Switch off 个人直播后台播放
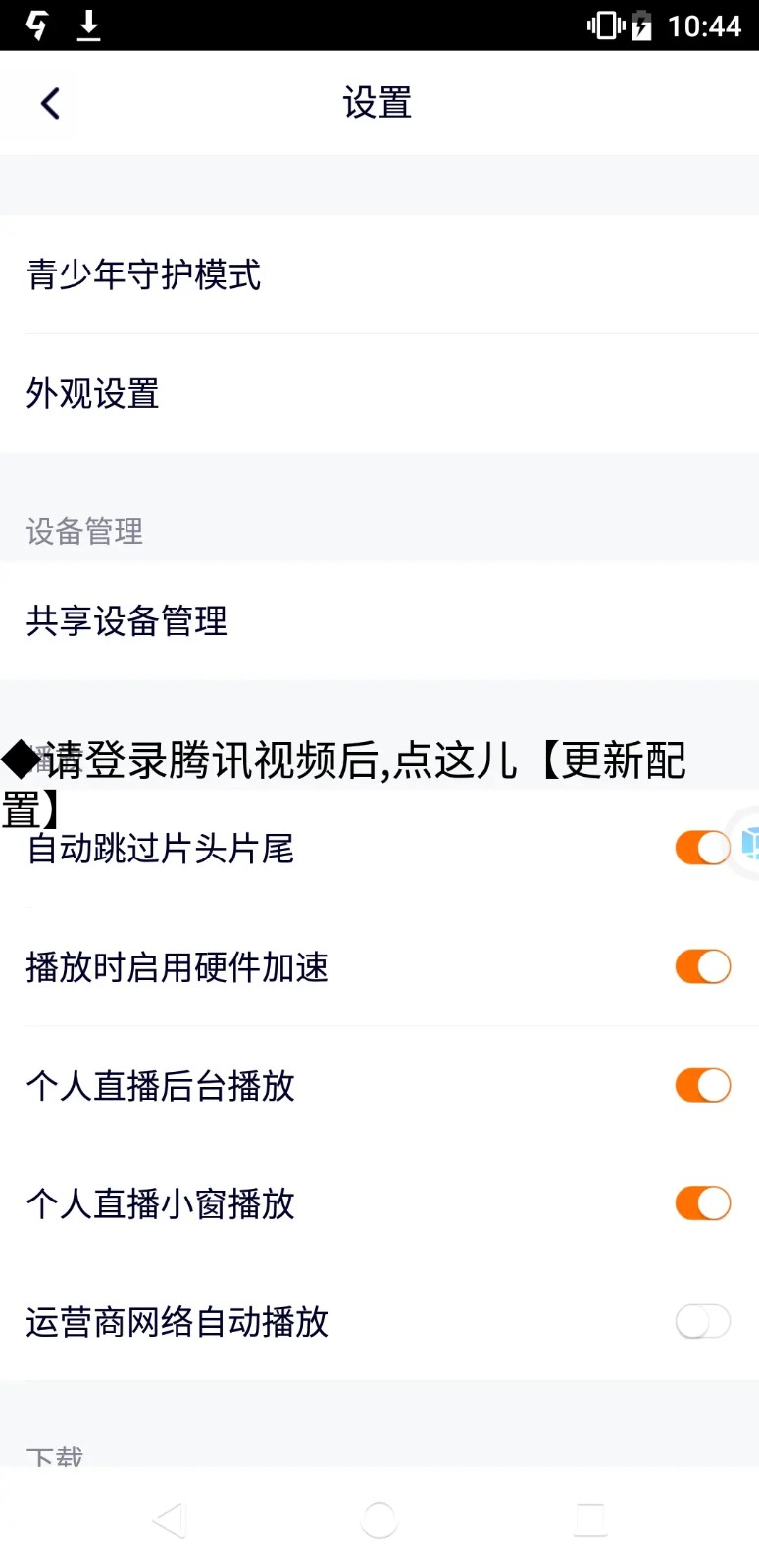The width and height of the screenshot is (759, 1568). click(x=702, y=1085)
